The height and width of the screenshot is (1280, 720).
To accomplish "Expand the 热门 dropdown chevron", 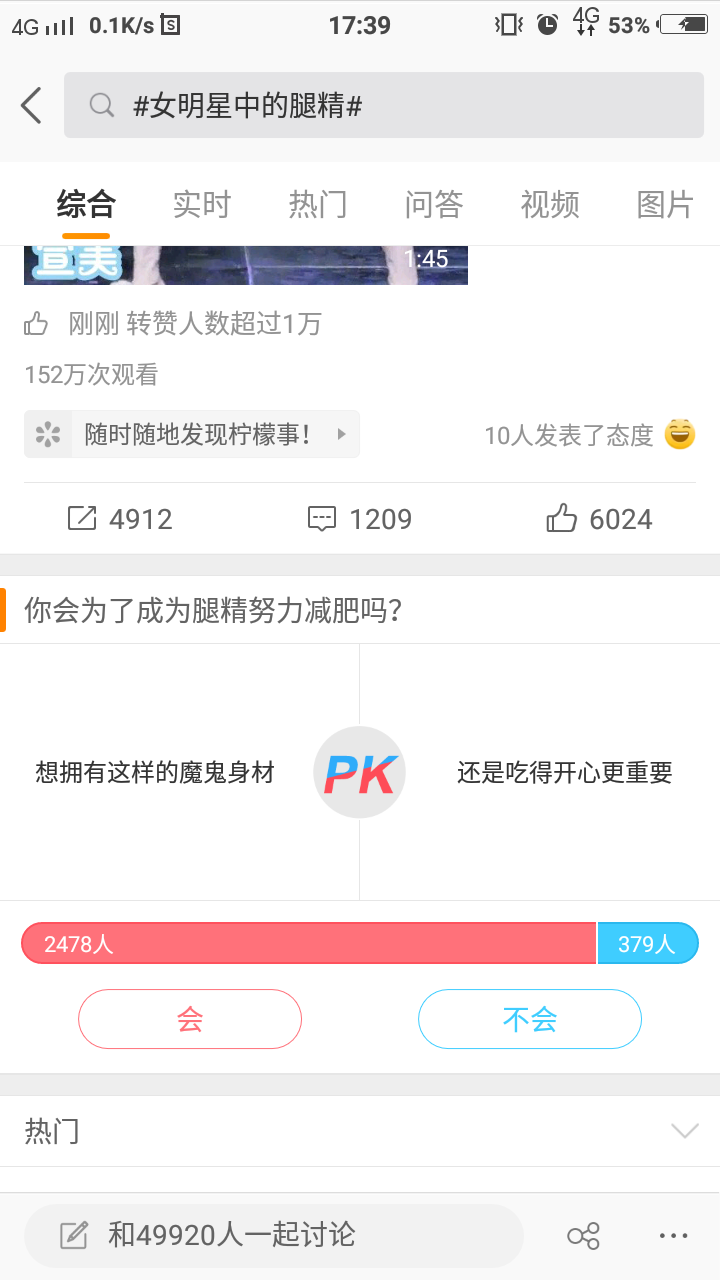I will click(x=684, y=1131).
